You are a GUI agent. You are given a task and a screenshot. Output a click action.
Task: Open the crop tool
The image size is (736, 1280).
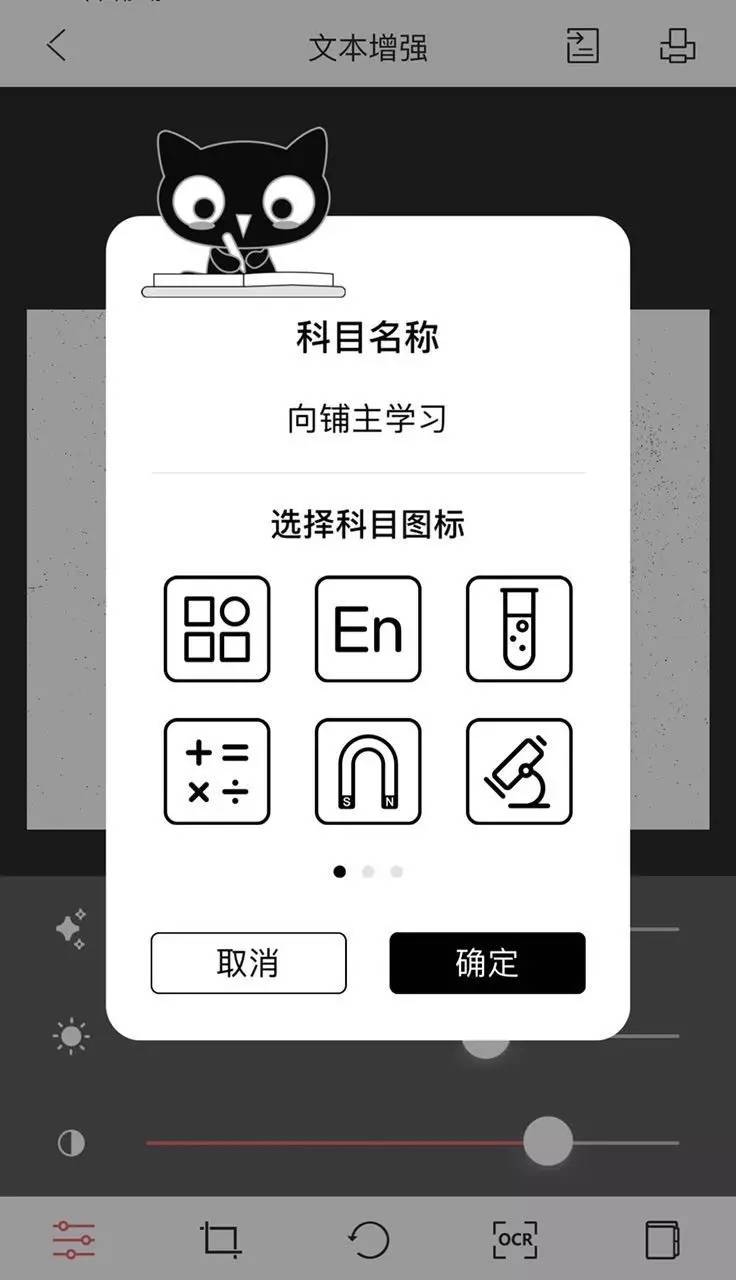coord(220,1240)
